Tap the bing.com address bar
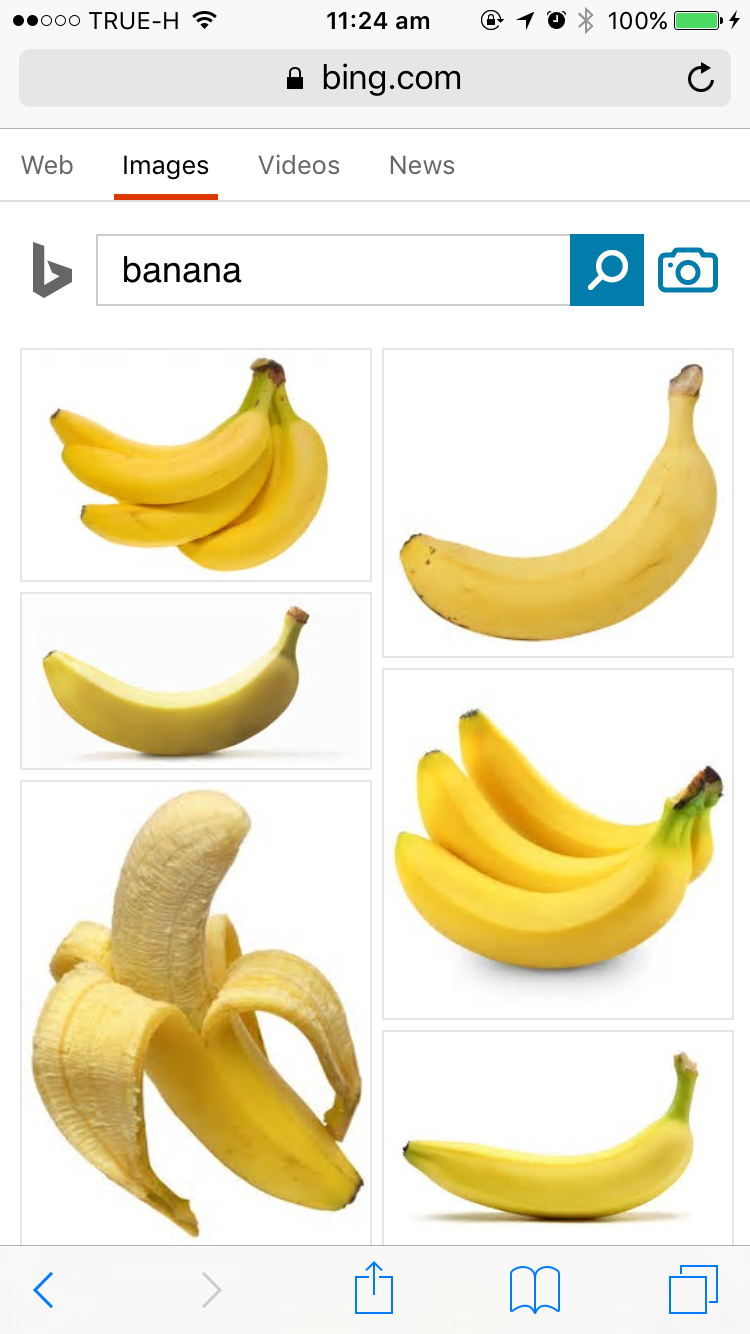The image size is (750, 1334). [x=374, y=78]
